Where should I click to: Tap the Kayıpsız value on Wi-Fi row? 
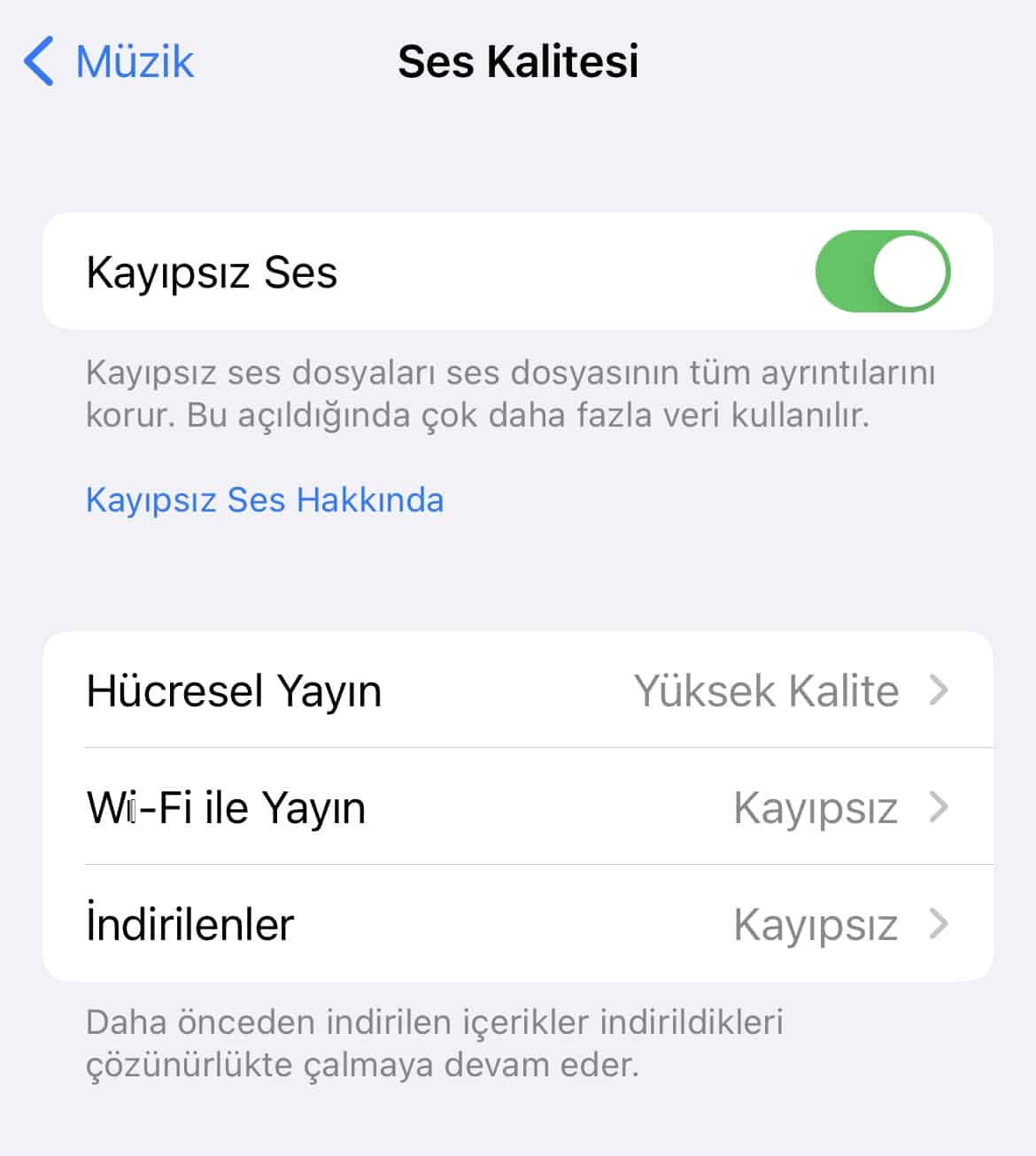click(815, 807)
